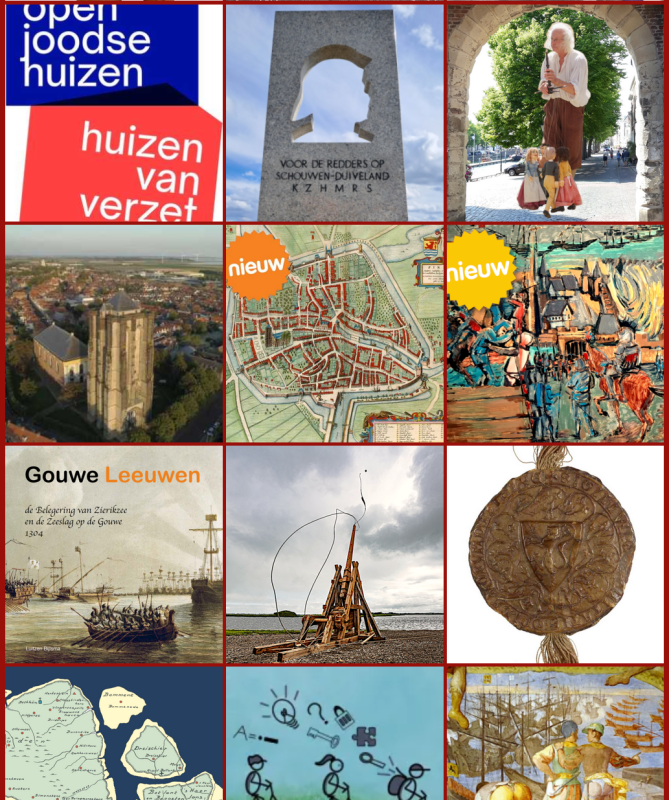Open the ships tile tableau tile

pos(555,735)
